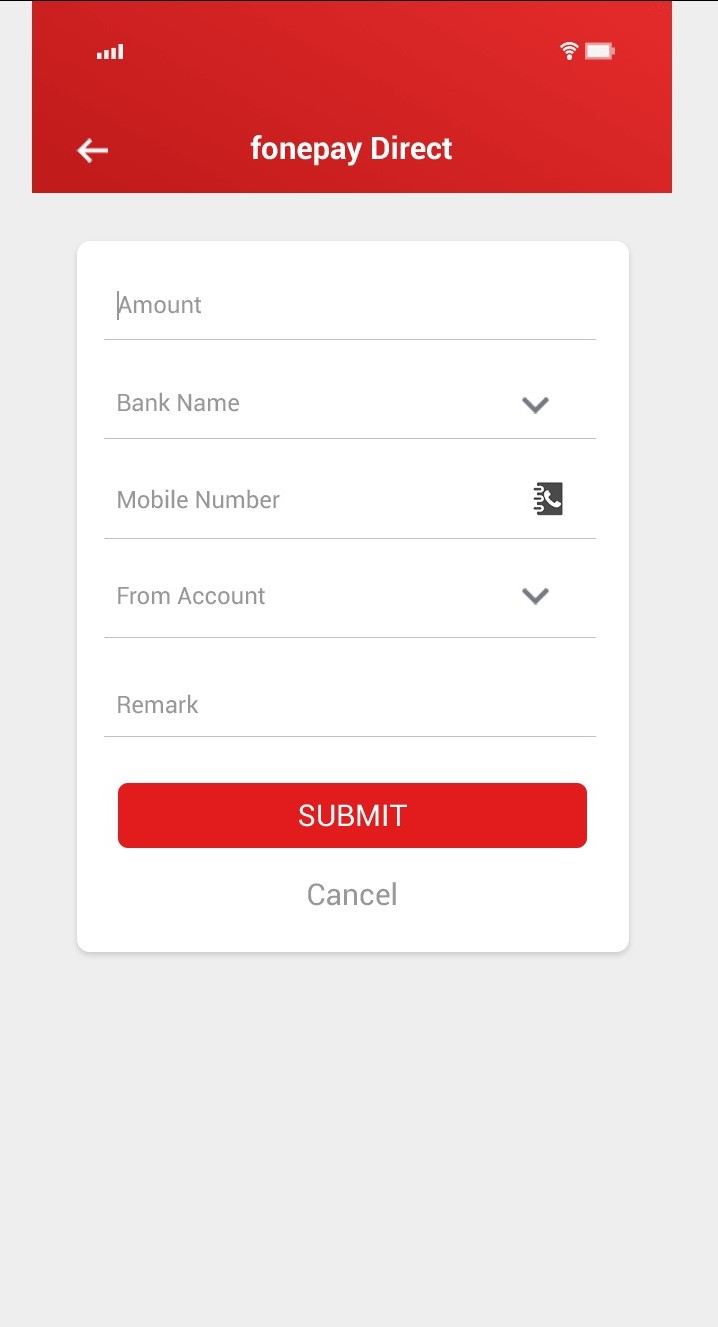Viewport: 718px width, 1327px height.
Task: Expand the Bank Name dropdown
Action: tap(350, 404)
